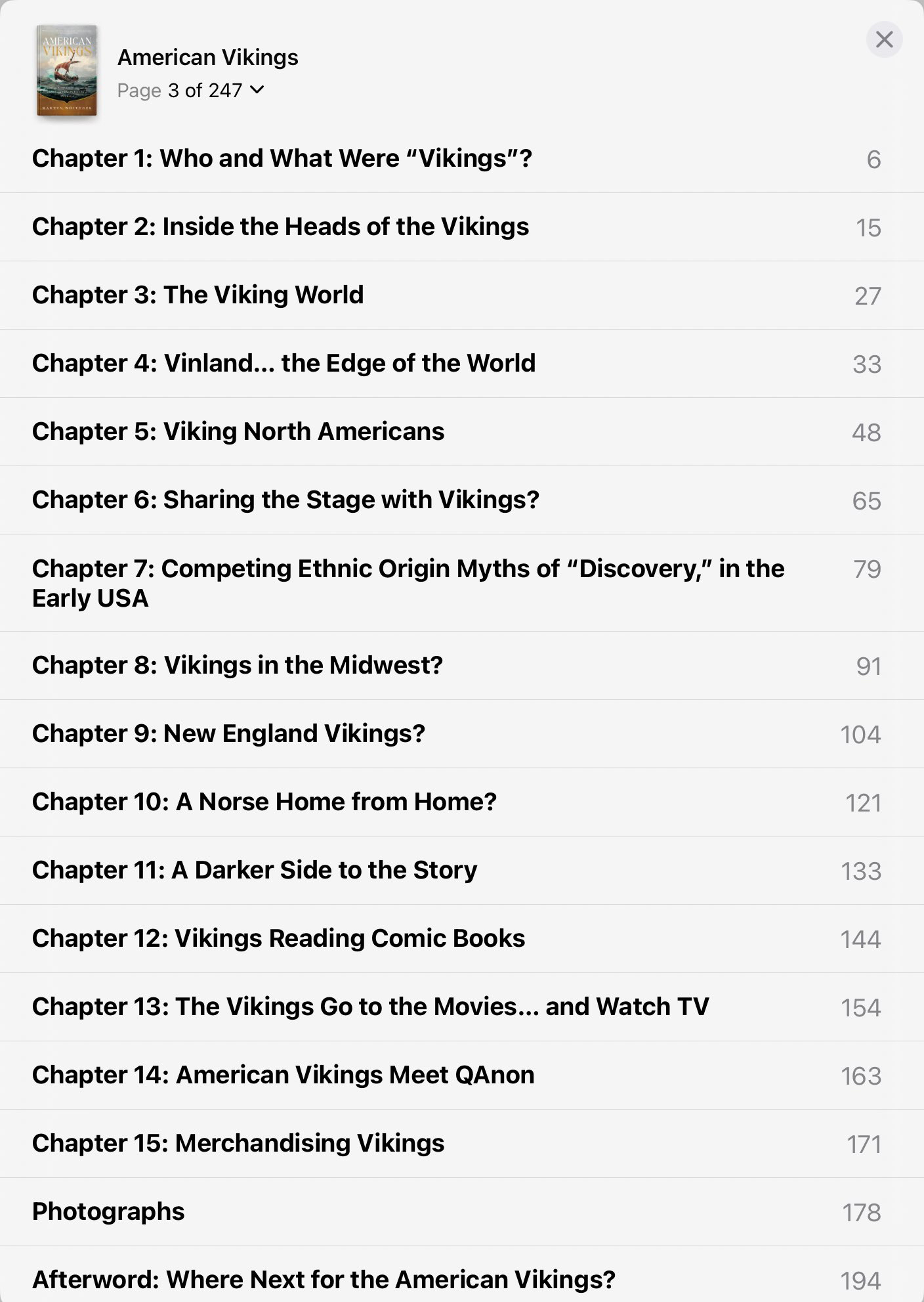Close the table of contents panel

pyautogui.click(x=884, y=40)
